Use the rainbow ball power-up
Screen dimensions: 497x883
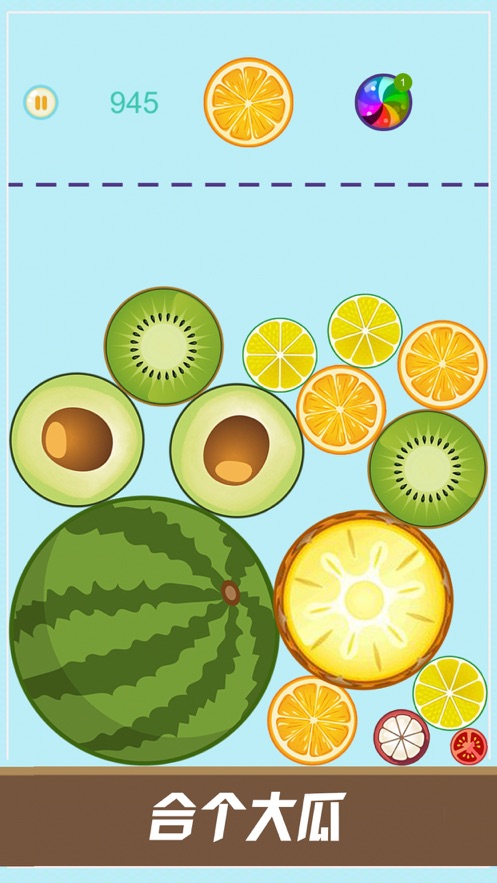(x=383, y=102)
